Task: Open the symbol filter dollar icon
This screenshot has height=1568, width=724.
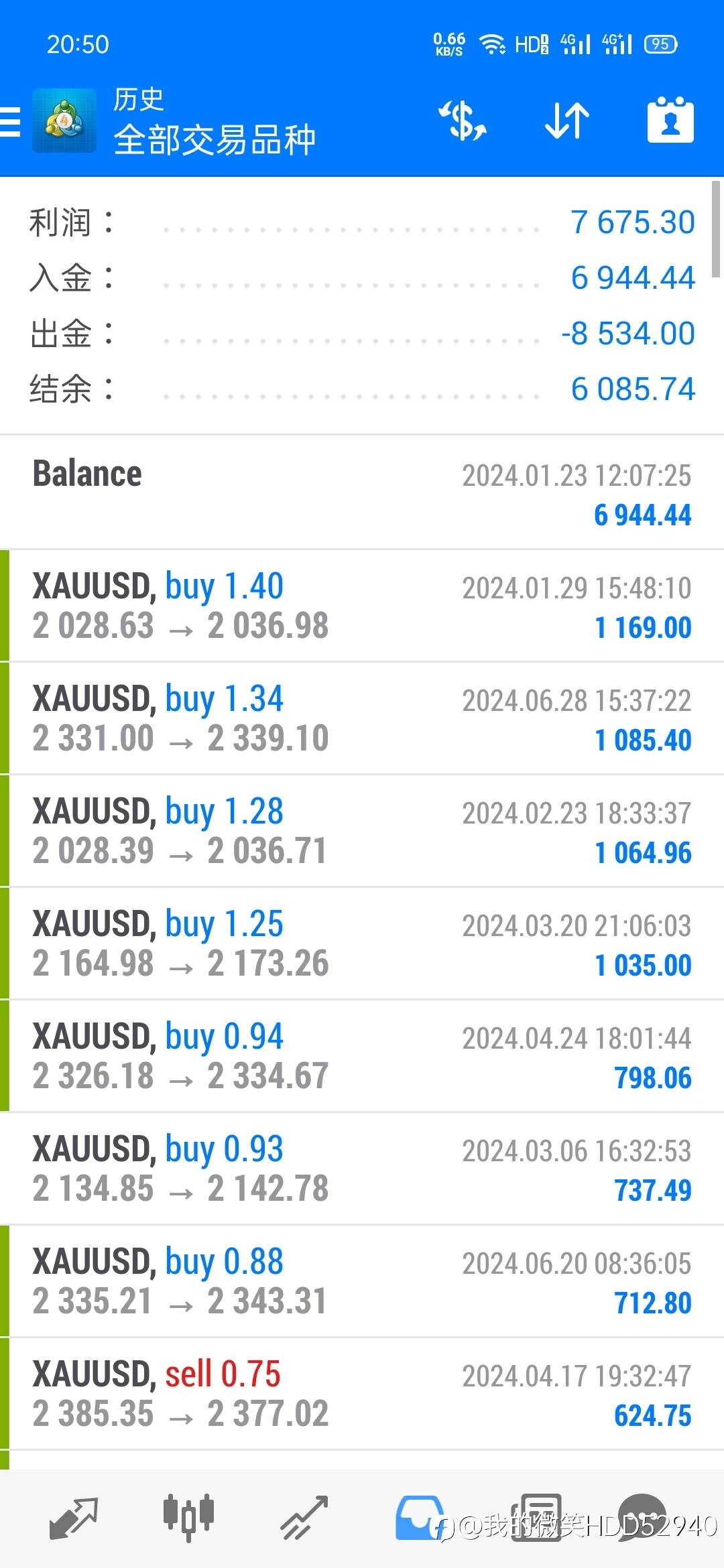Action: (x=462, y=121)
